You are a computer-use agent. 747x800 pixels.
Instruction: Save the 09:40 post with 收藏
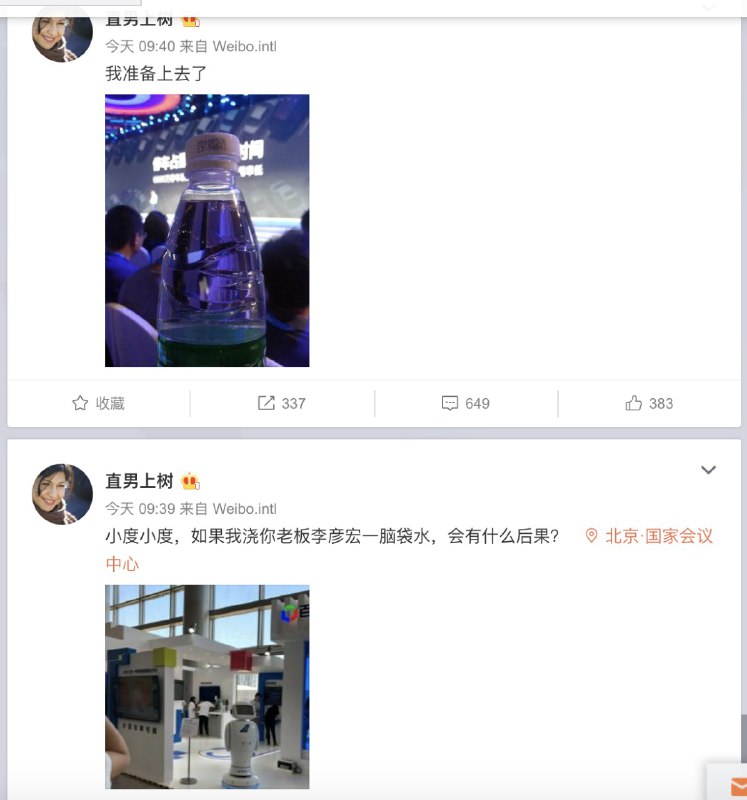tap(98, 403)
